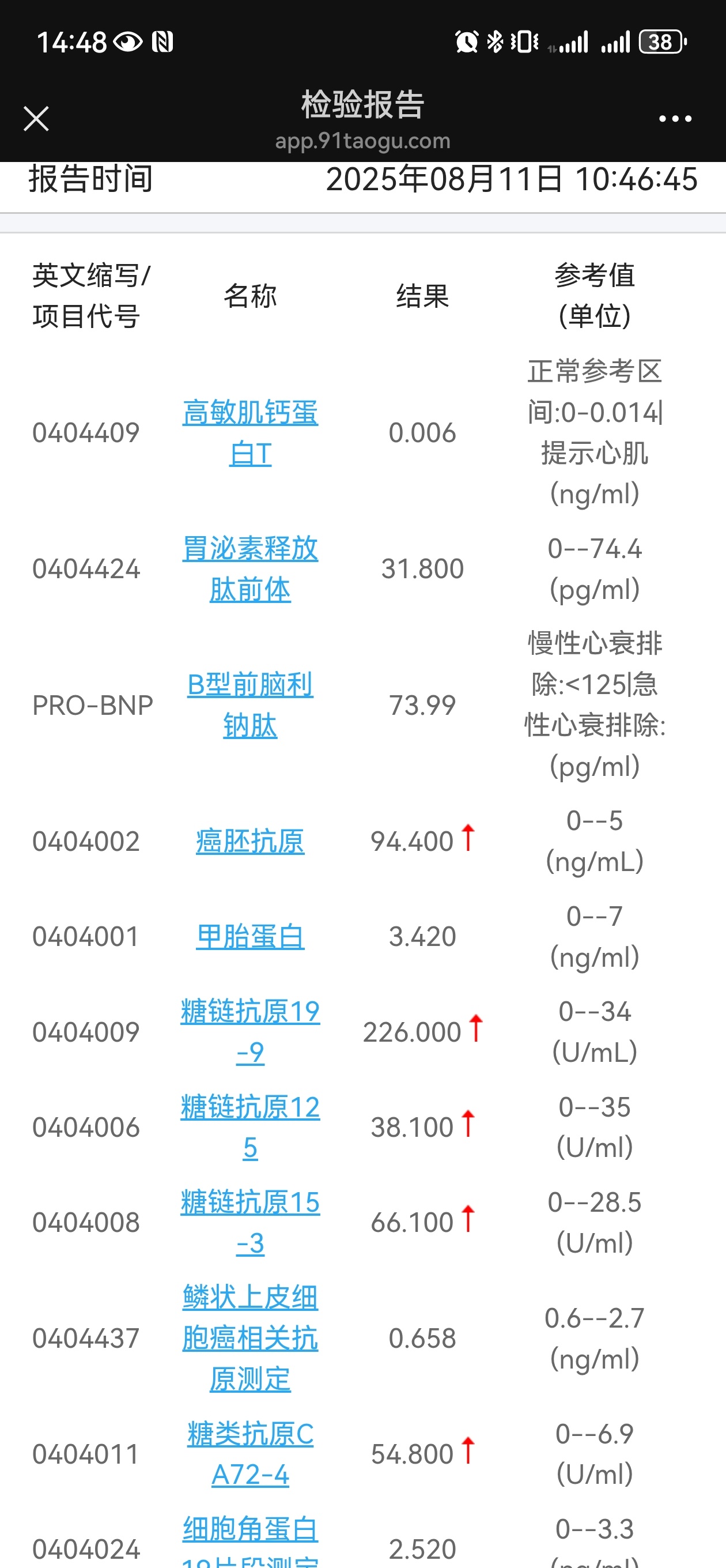View the 糖类抗原CA72-4 entry
The height and width of the screenshot is (1568, 726).
point(250,1454)
